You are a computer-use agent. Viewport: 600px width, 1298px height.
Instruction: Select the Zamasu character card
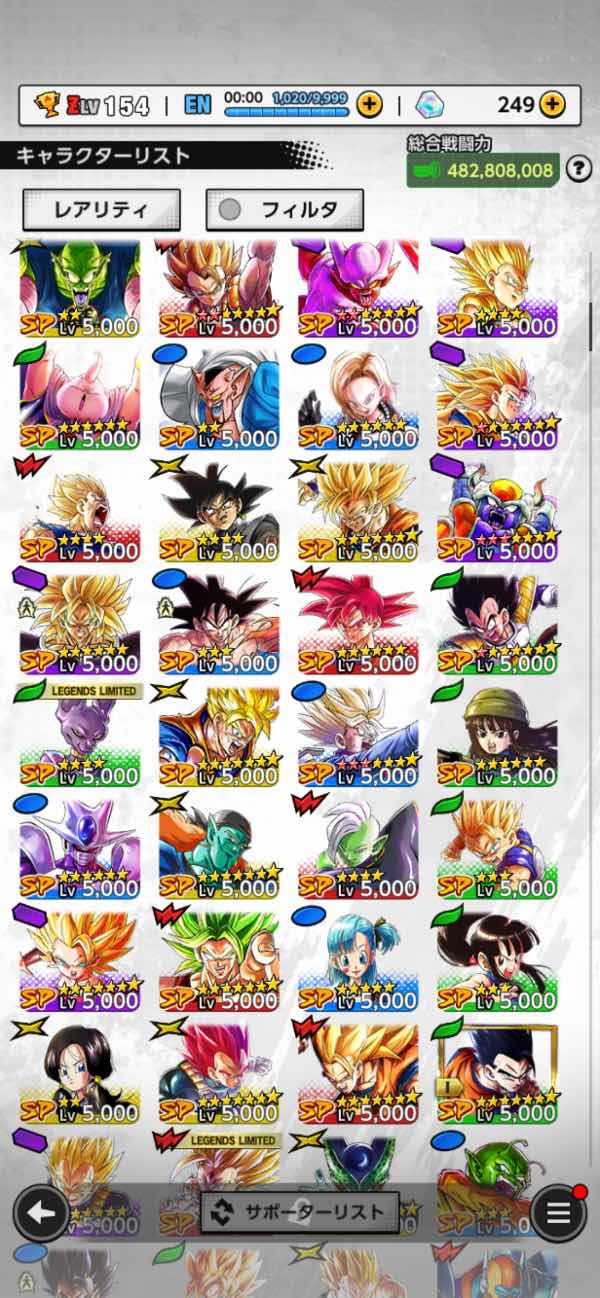pyautogui.click(x=358, y=845)
